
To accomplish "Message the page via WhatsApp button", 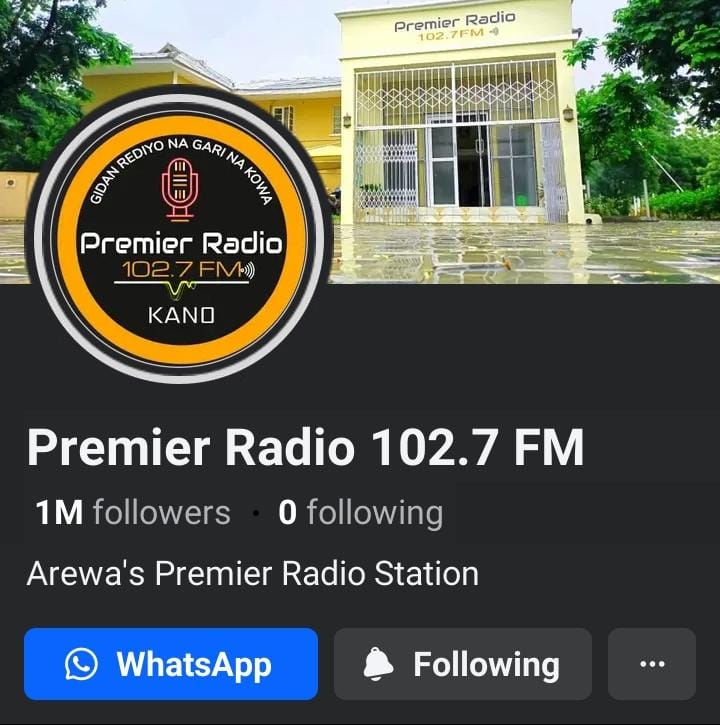I will pos(170,664).
